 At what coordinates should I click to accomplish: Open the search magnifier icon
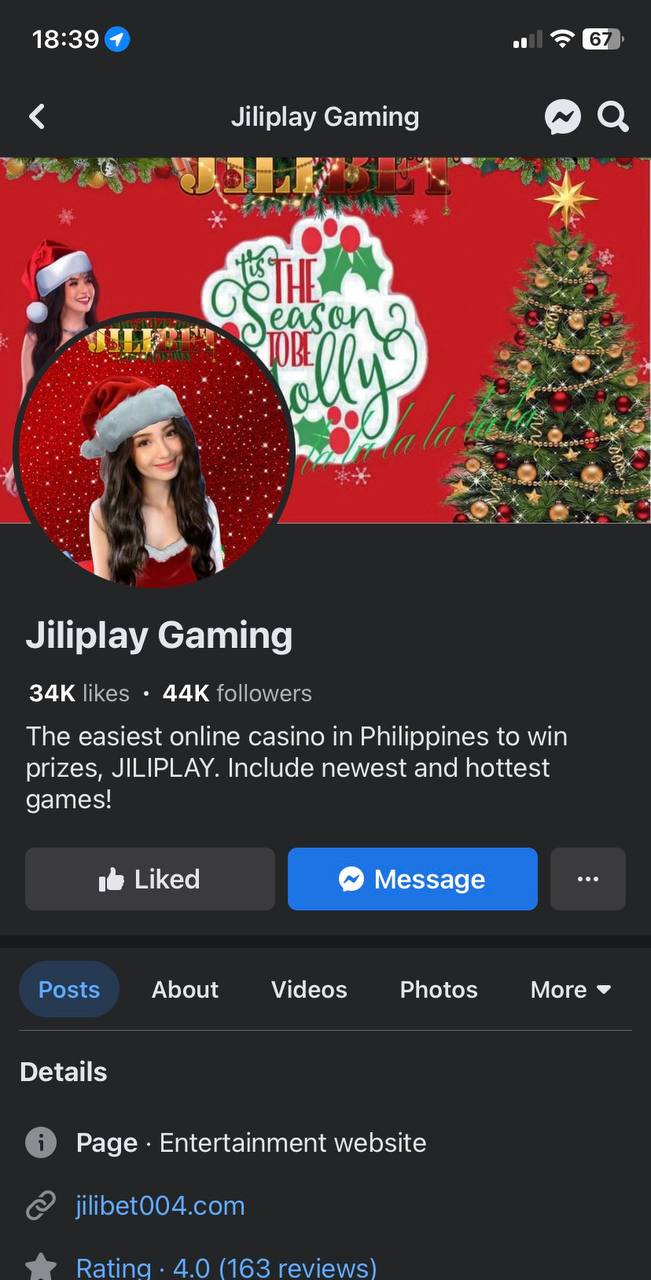(x=613, y=117)
